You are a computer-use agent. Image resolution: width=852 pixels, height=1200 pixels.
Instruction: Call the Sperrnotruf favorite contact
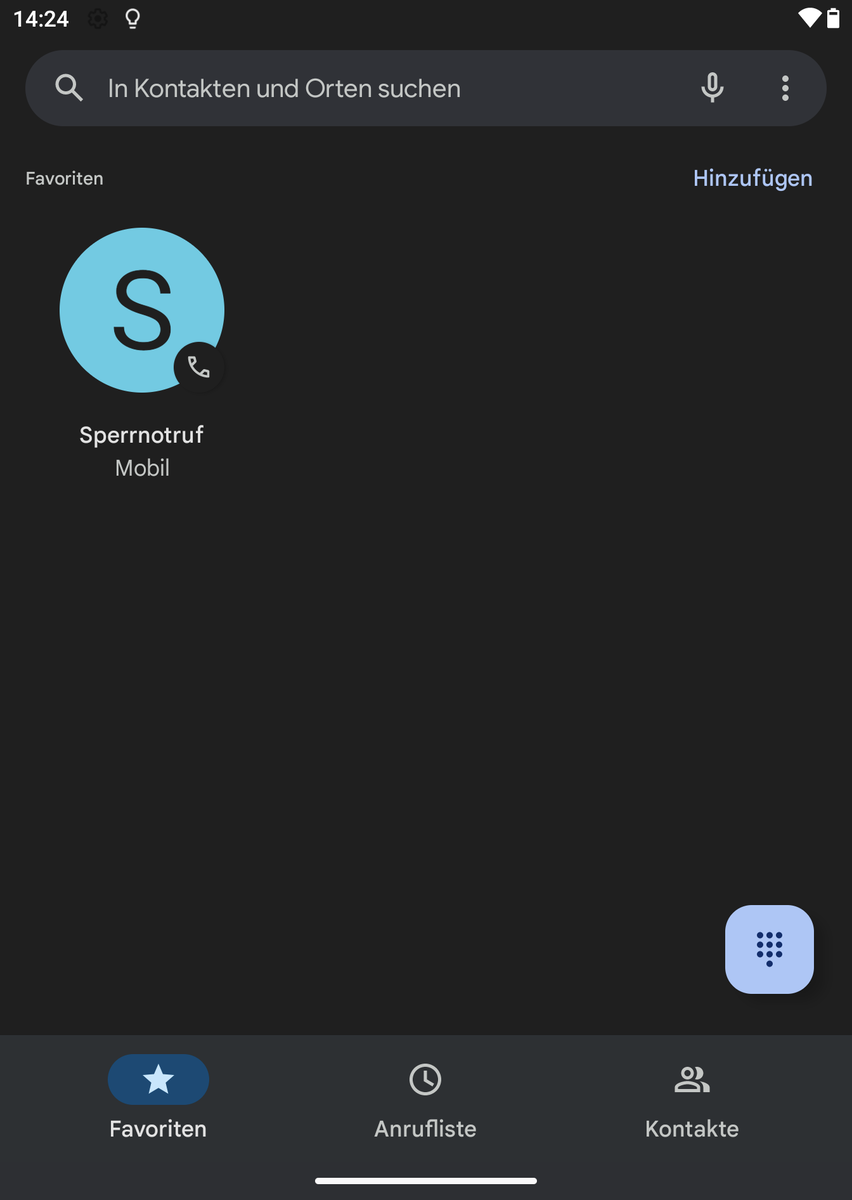click(142, 310)
